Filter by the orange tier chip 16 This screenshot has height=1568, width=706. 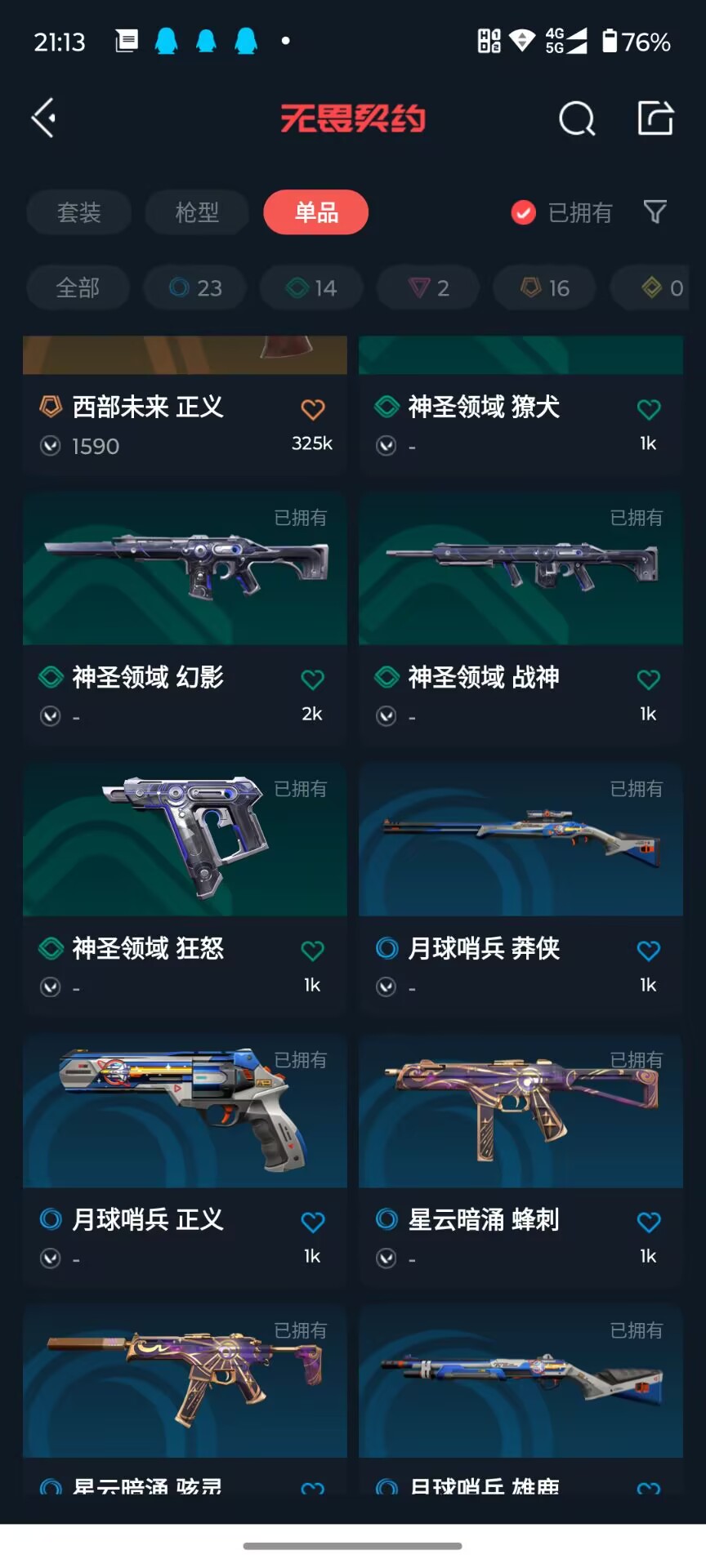545,287
